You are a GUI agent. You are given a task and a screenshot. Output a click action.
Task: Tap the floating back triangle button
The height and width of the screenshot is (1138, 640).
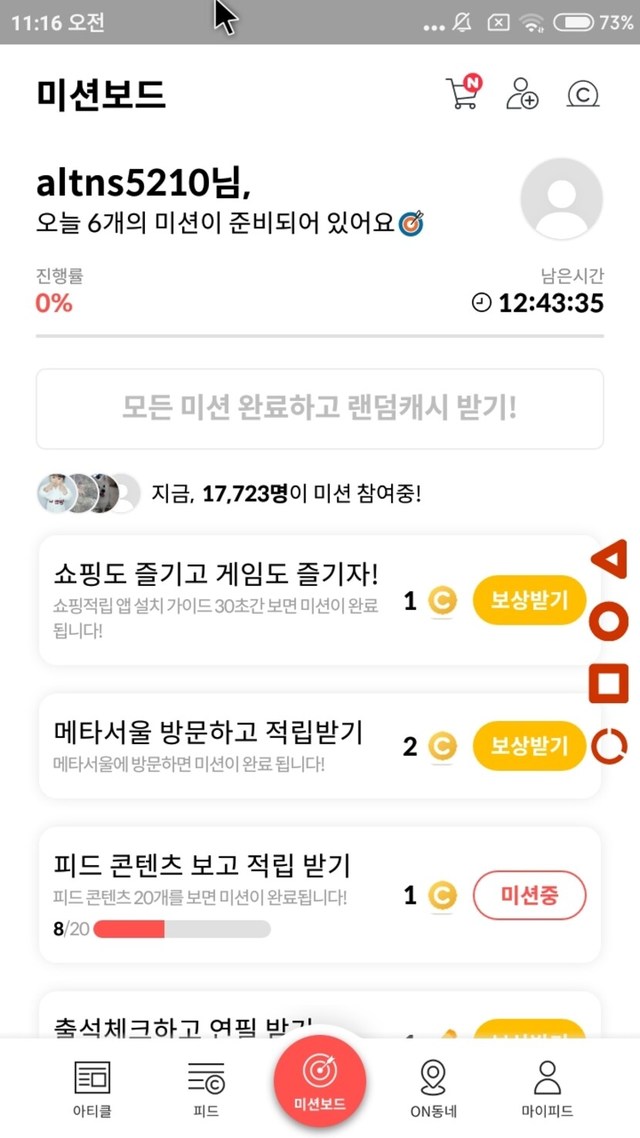pos(608,558)
